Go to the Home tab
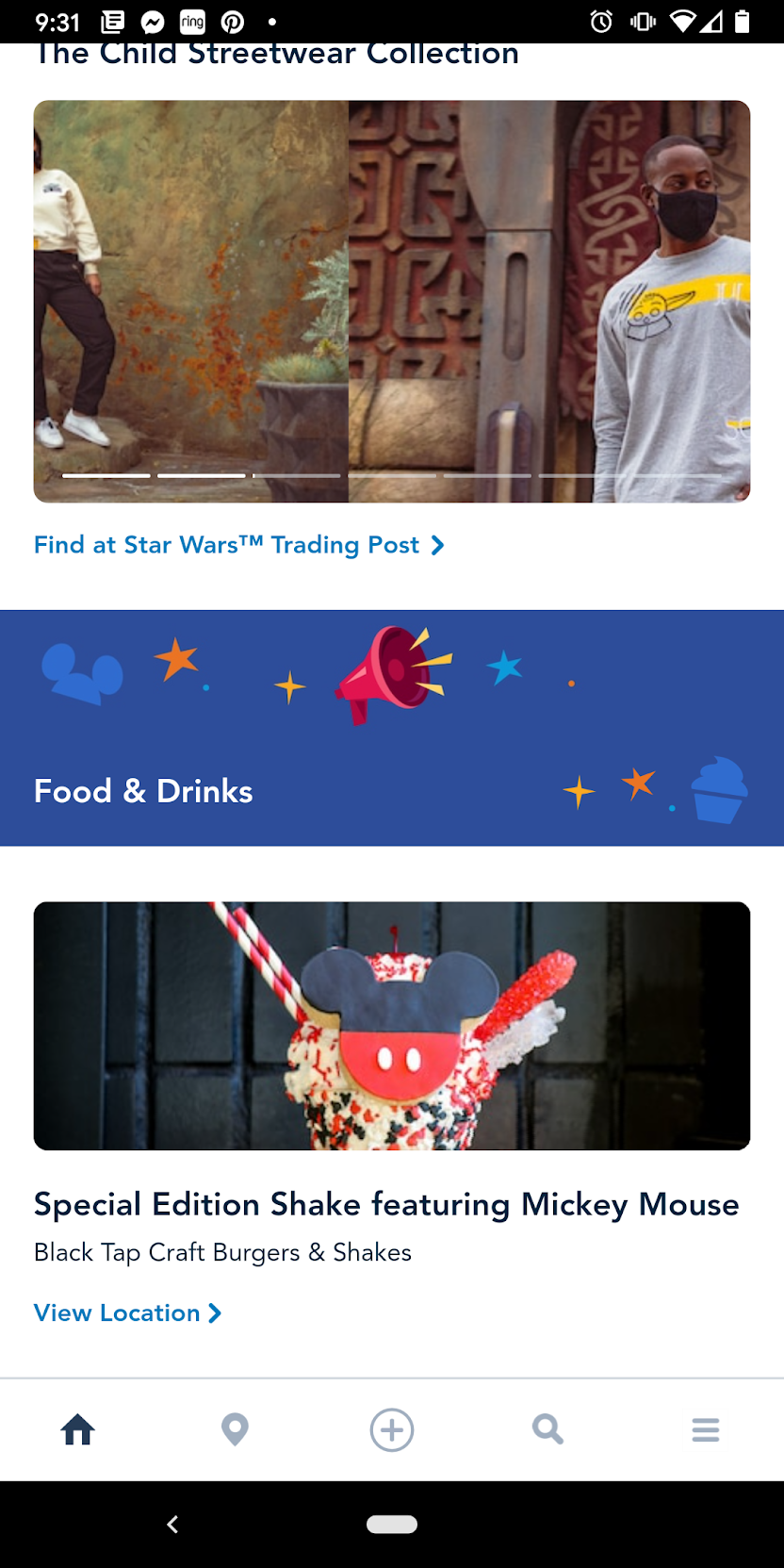This screenshot has height=1568, width=784. coord(78,1429)
